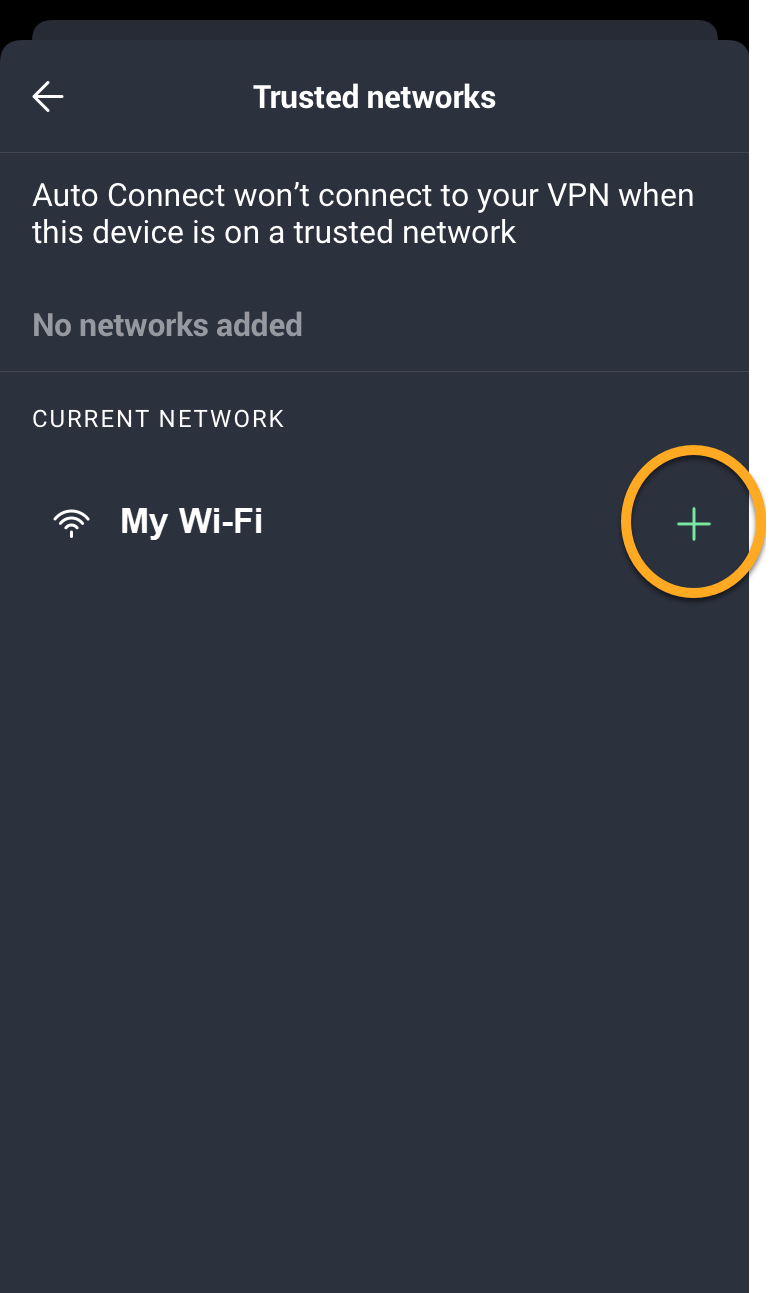The width and height of the screenshot is (776, 1293).
Task: Go back from Trusted networks
Action: click(x=48, y=97)
